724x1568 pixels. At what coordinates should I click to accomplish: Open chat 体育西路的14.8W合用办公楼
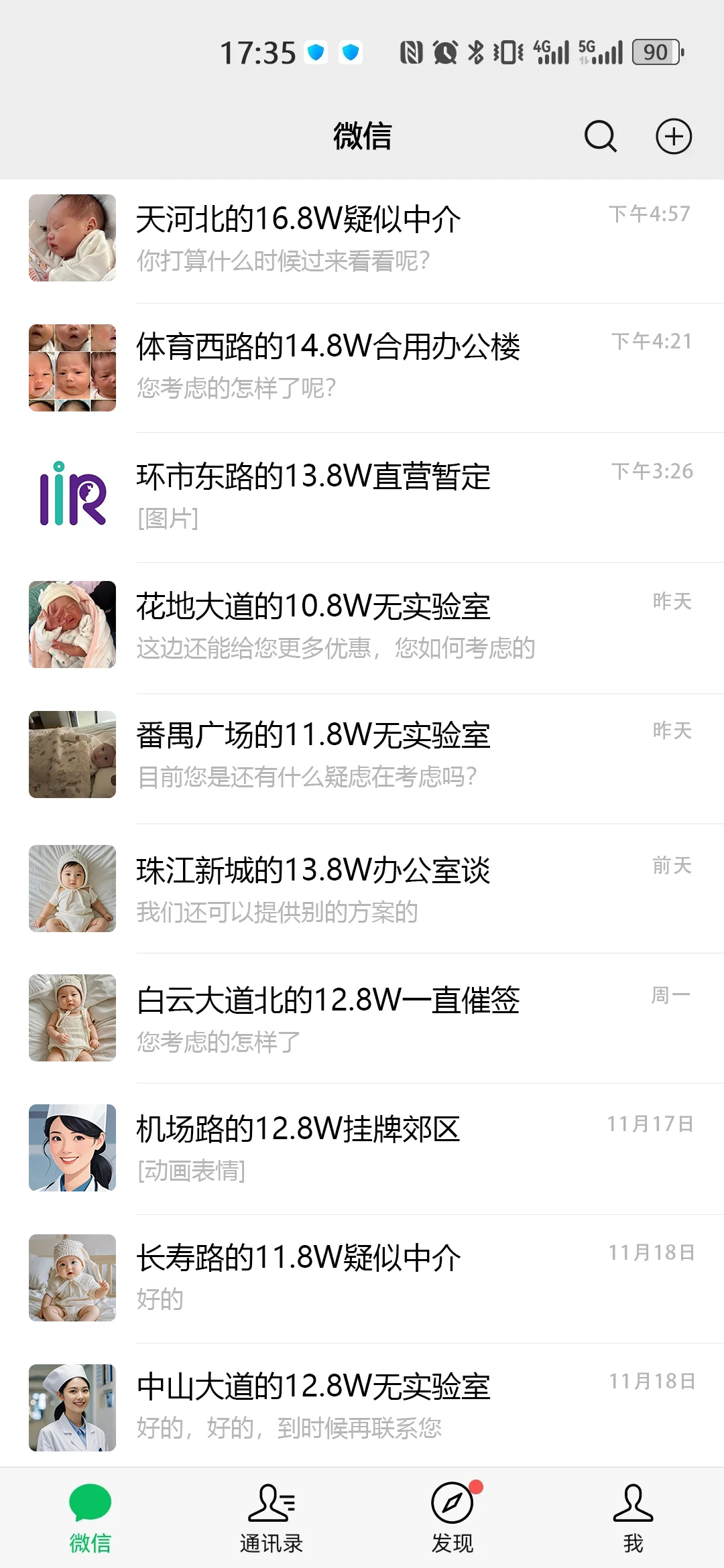(x=362, y=367)
